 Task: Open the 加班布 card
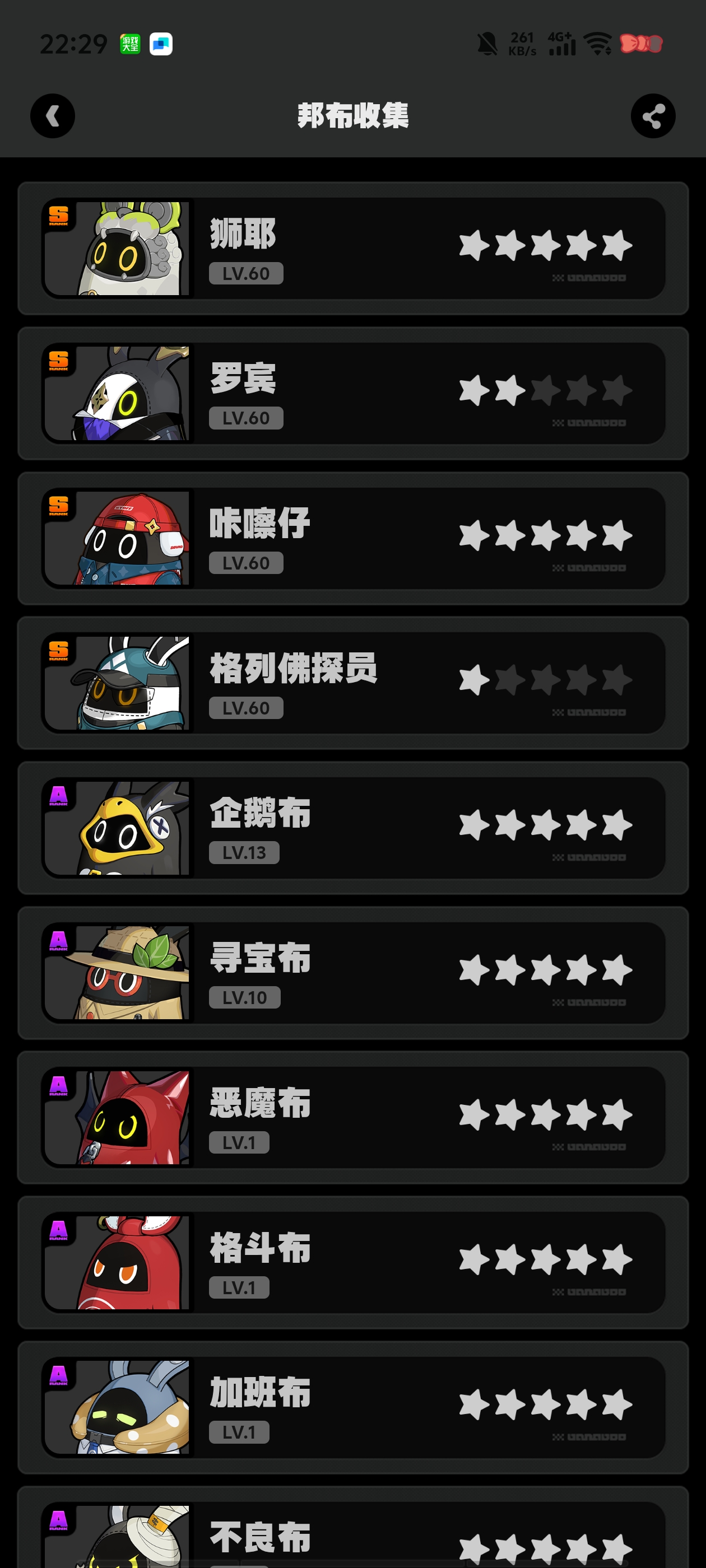(352, 1407)
